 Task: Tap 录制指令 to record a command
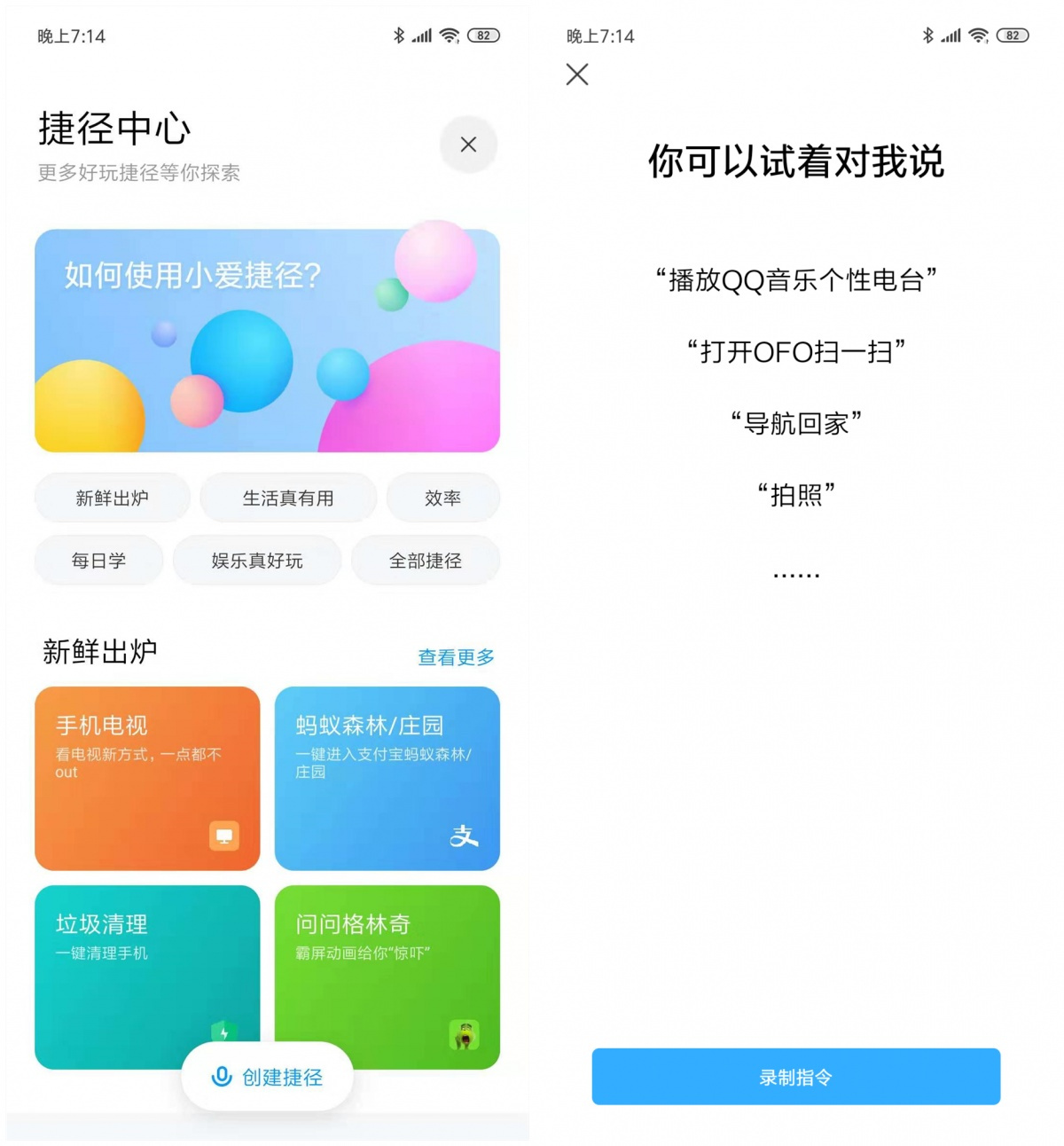(x=795, y=1077)
